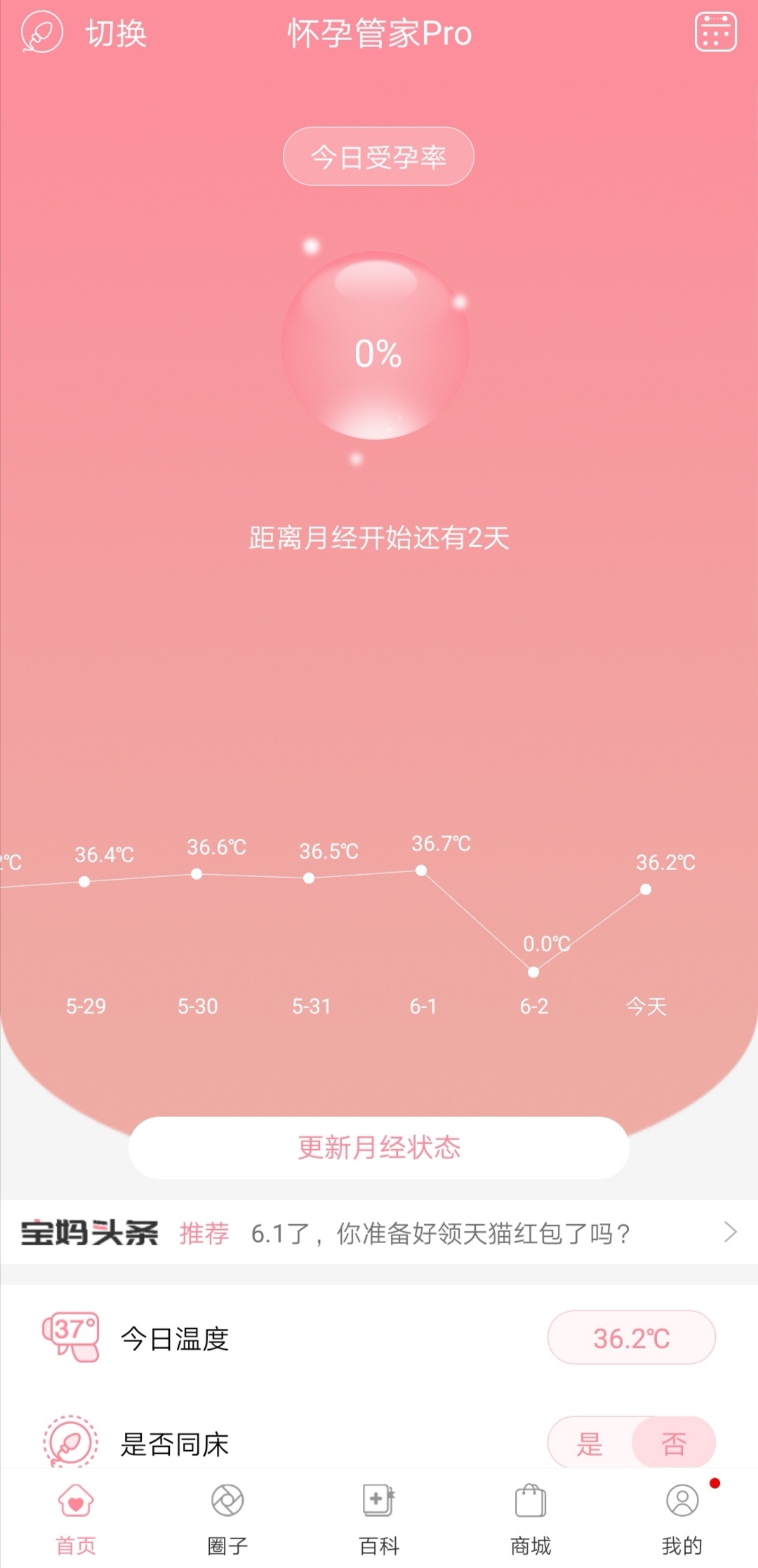Open the 我的 profile tab
Viewport: 758px width, 1568px height.
(x=681, y=1519)
